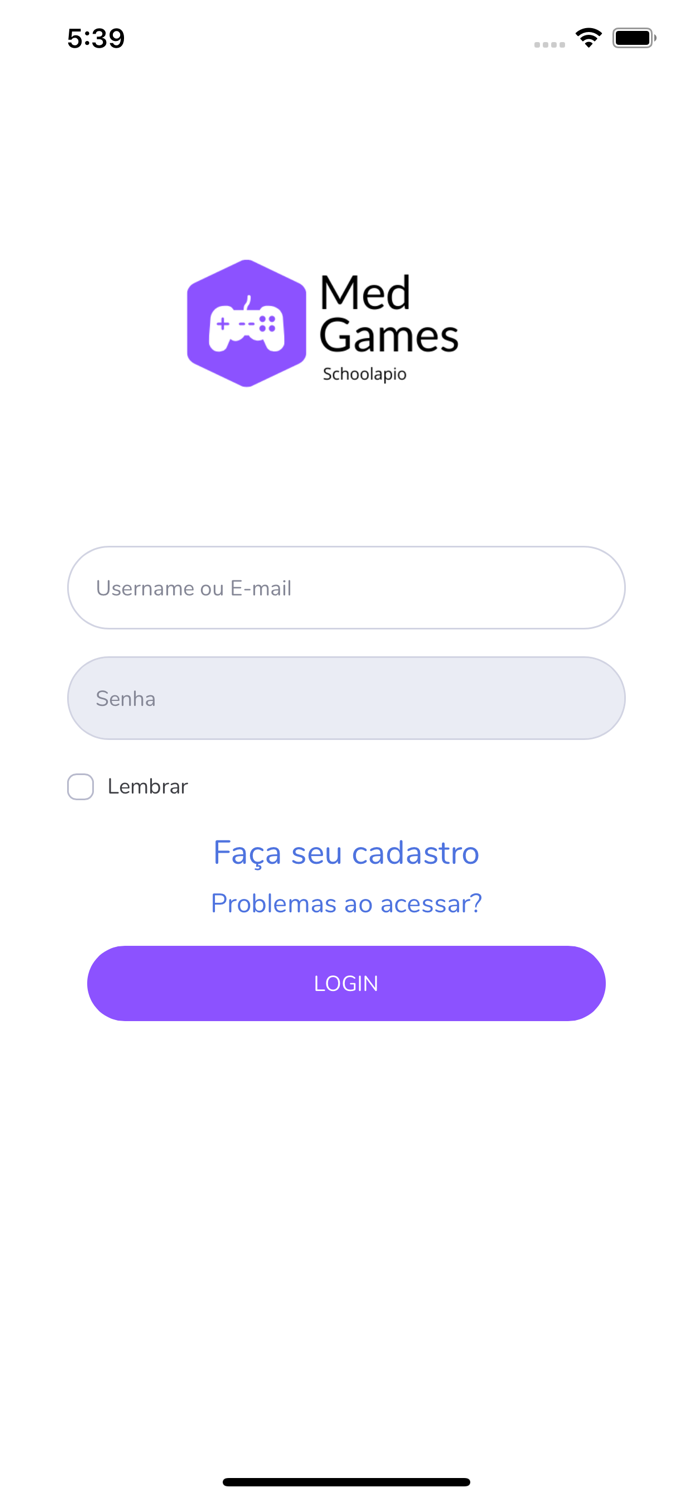
Task: Tap the purple LOGIN button
Action: point(346,983)
